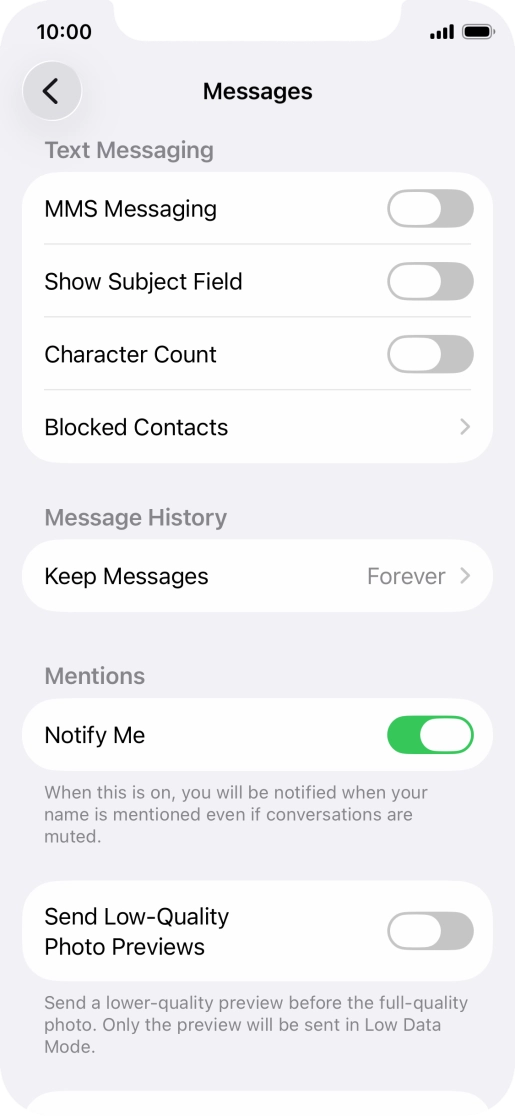Toggle Character Count on
515x1116 pixels.
pos(430,354)
